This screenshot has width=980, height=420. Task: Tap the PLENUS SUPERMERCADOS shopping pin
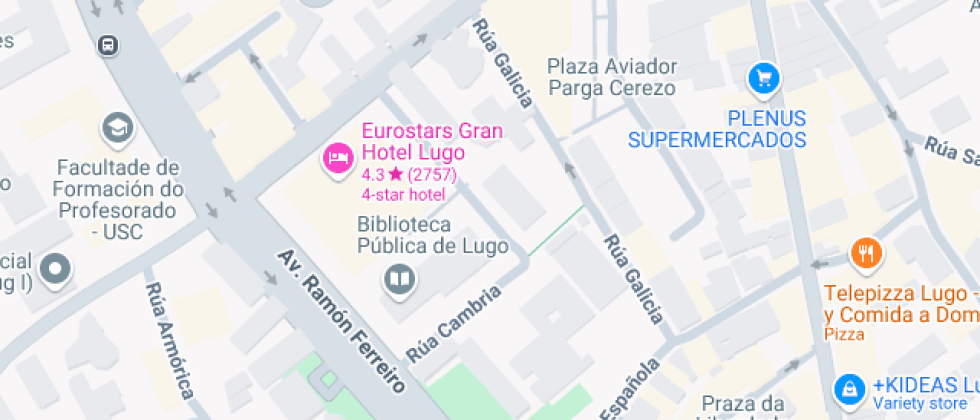point(765,77)
